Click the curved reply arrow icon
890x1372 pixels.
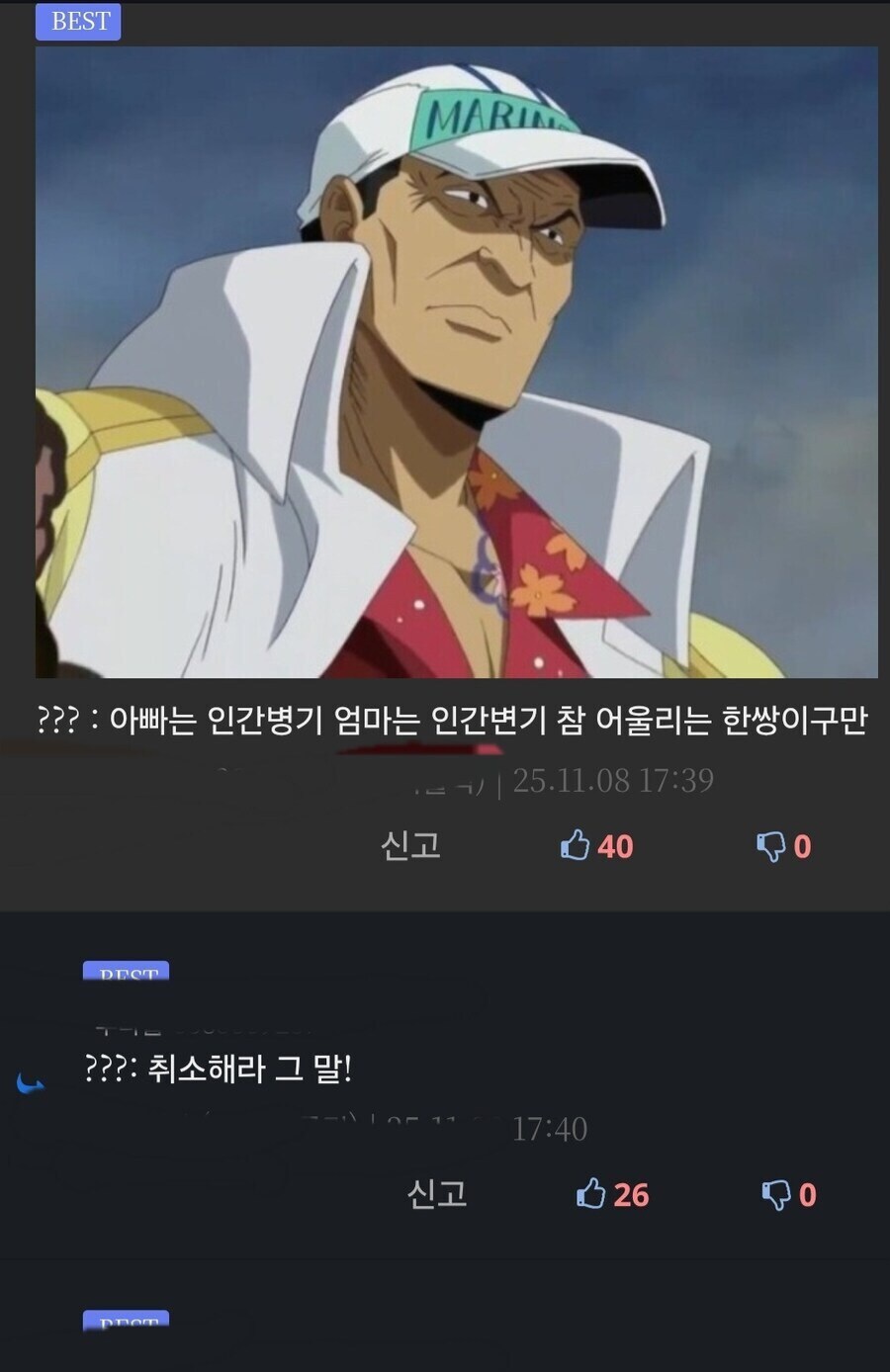29,1083
